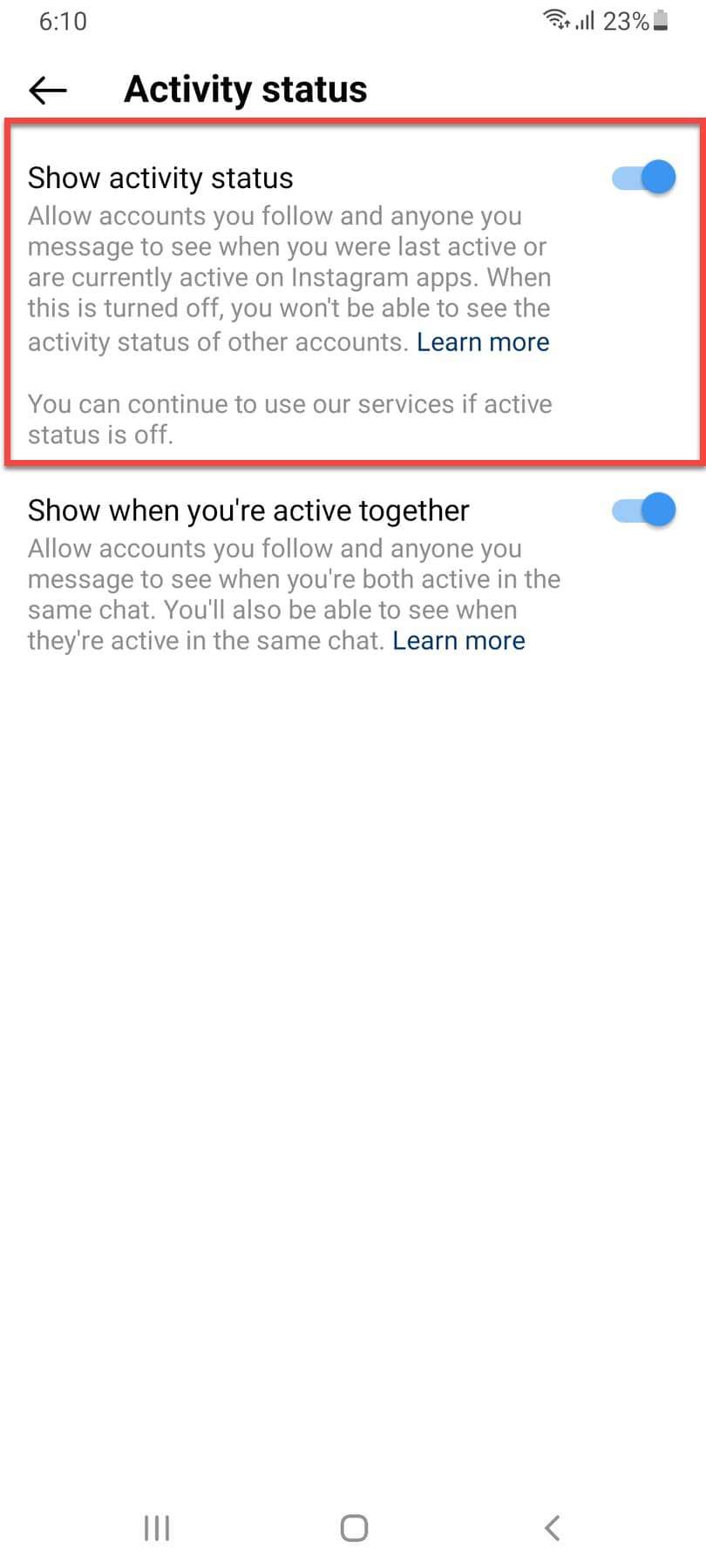Go to the home screen
This screenshot has height=1568, width=706.
pyautogui.click(x=354, y=1527)
